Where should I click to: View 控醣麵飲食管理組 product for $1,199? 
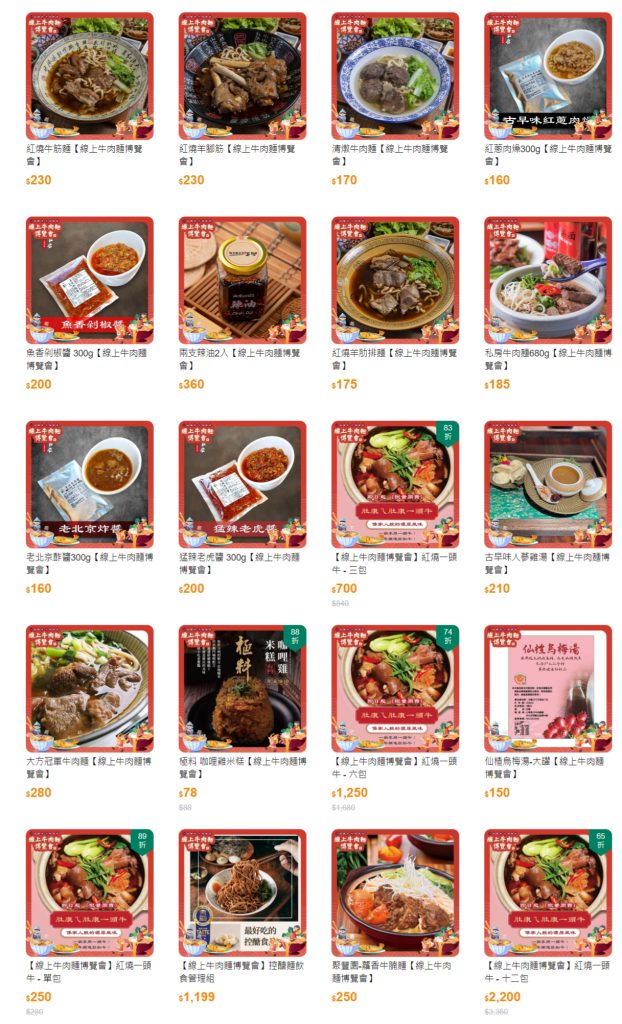242,891
